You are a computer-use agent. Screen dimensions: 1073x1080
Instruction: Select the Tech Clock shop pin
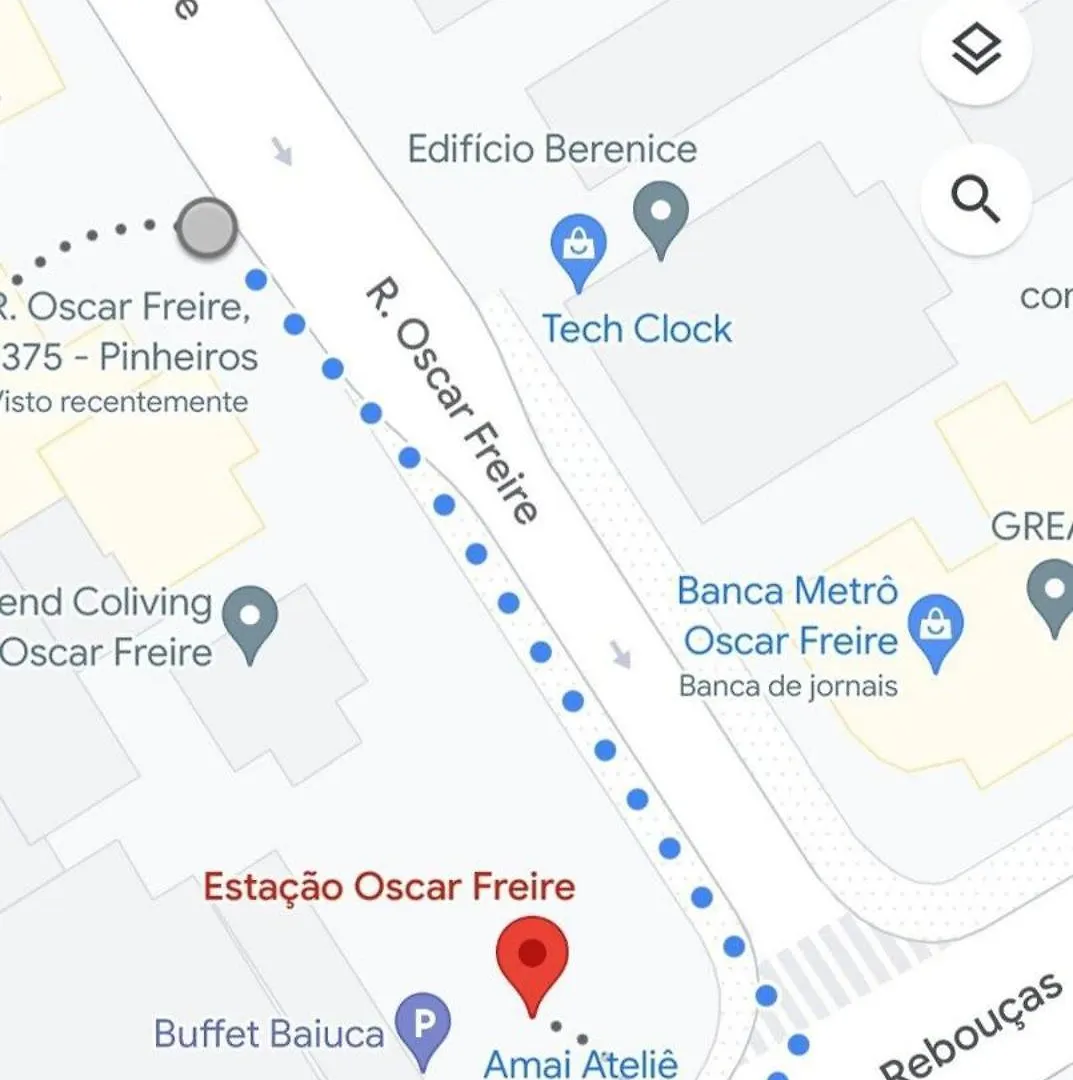click(x=579, y=245)
